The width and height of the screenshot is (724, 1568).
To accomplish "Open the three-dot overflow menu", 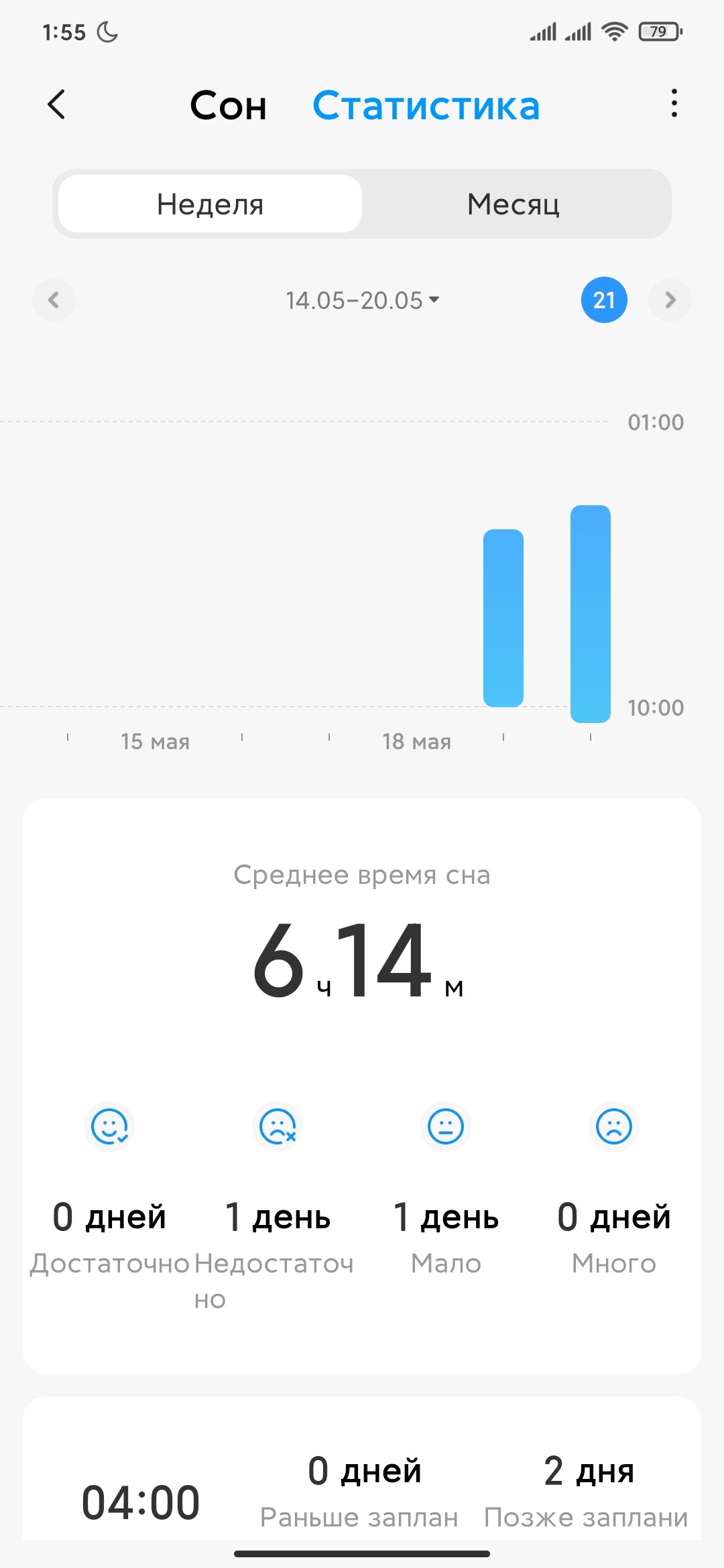I will coord(674,104).
